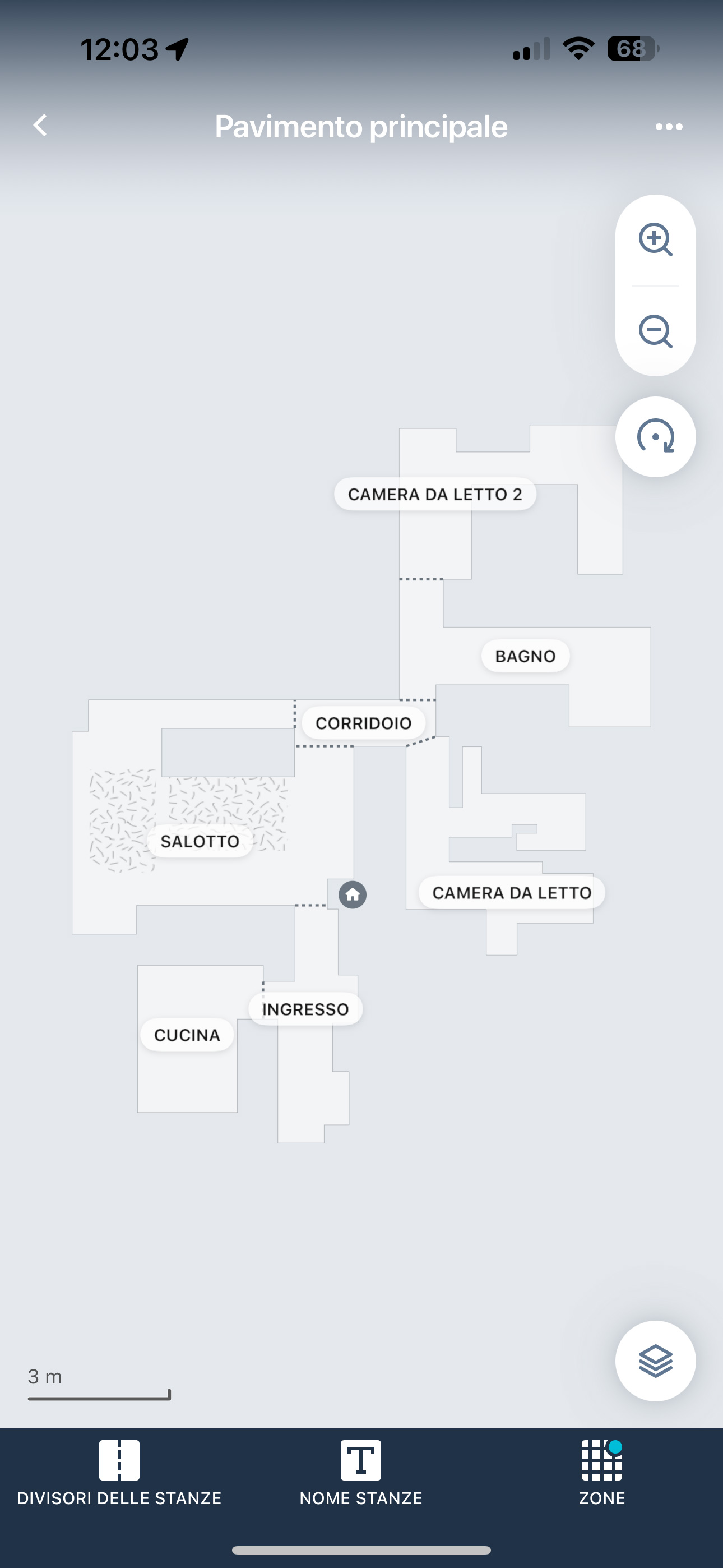Open Nome stanze to rename rooms
Viewport: 723px width, 1568px height.
point(361,1473)
